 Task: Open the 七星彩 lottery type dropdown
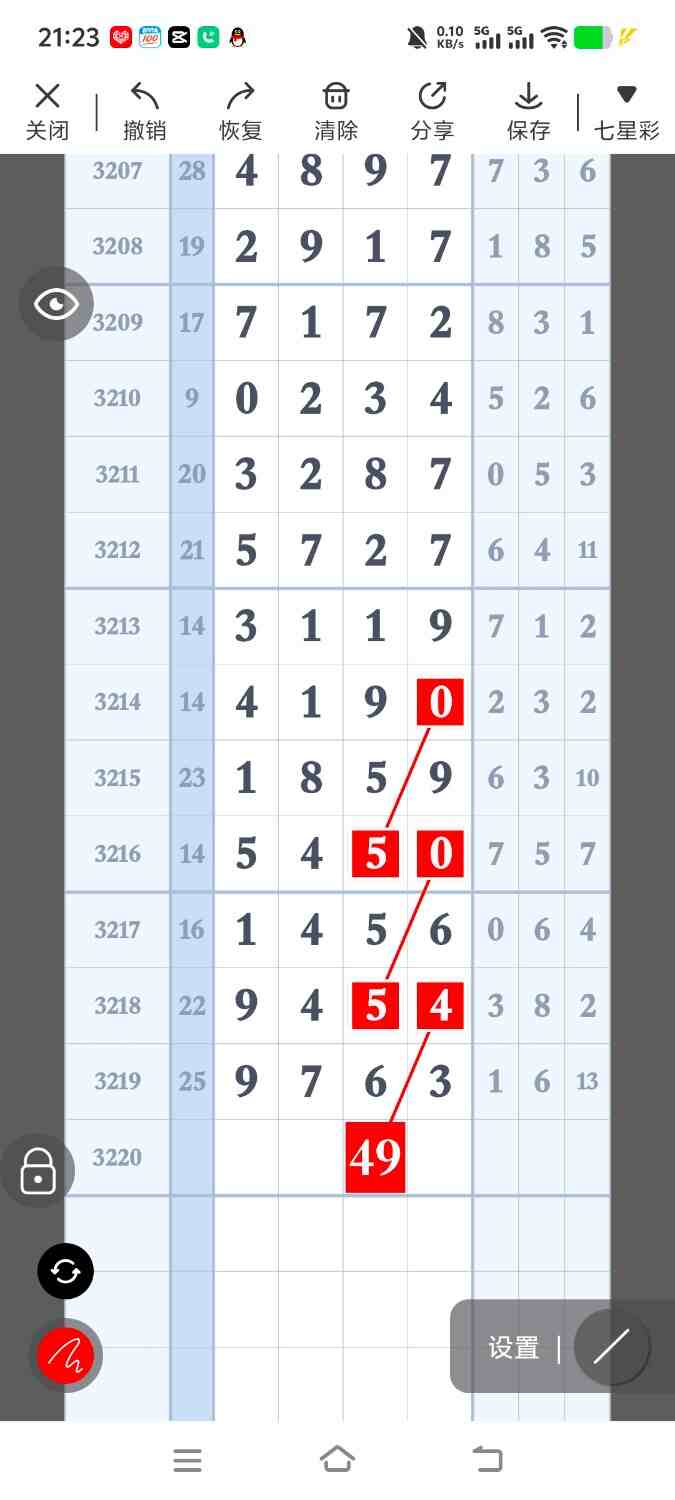pos(627,111)
